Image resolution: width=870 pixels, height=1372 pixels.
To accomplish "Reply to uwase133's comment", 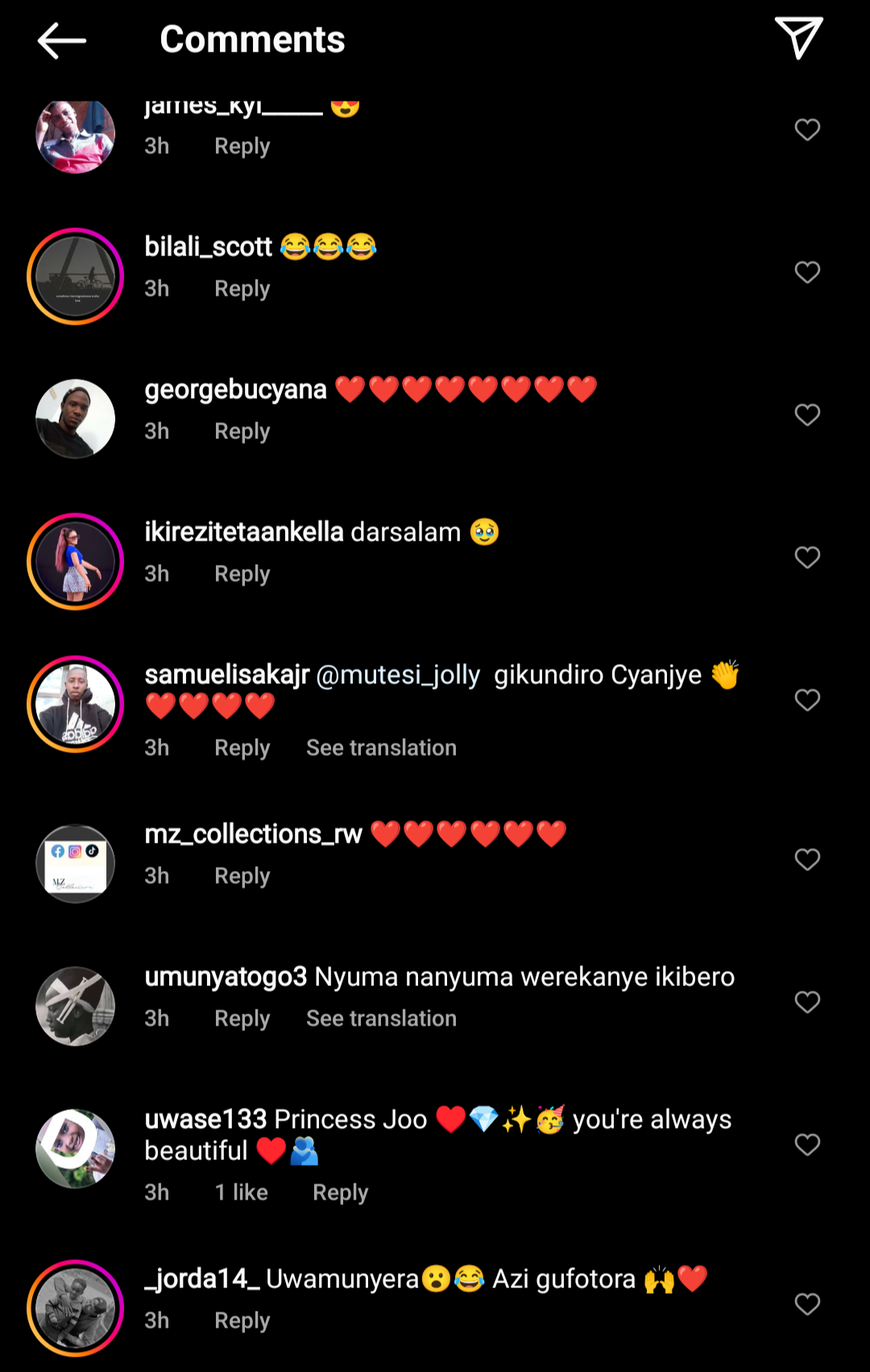I will pyautogui.click(x=340, y=1193).
